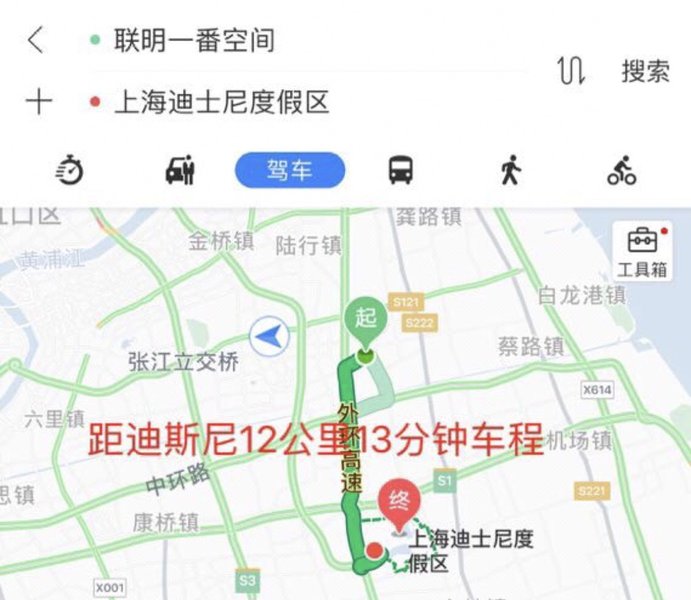Tap the 搜索 button
The image size is (691, 600).
[645, 71]
